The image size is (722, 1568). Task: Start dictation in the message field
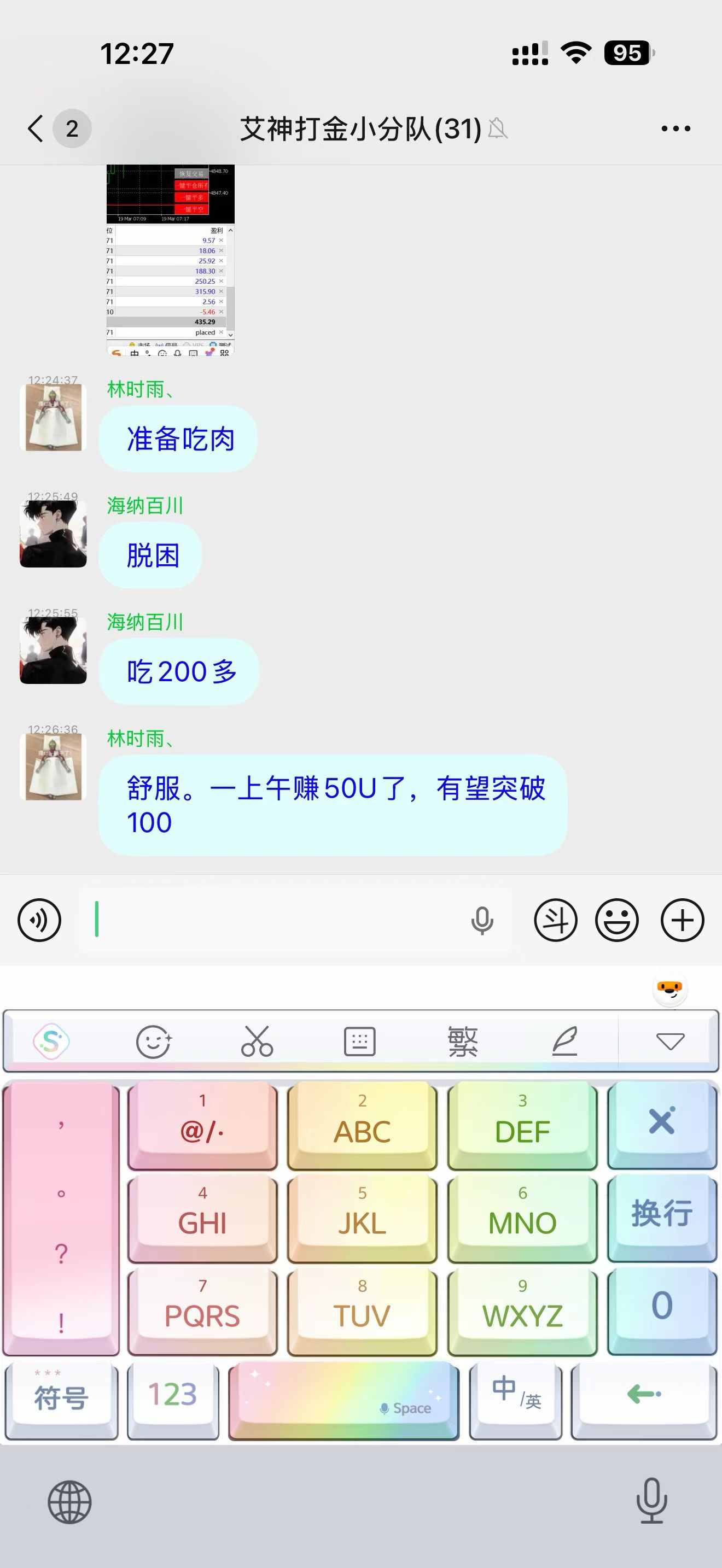point(481,920)
